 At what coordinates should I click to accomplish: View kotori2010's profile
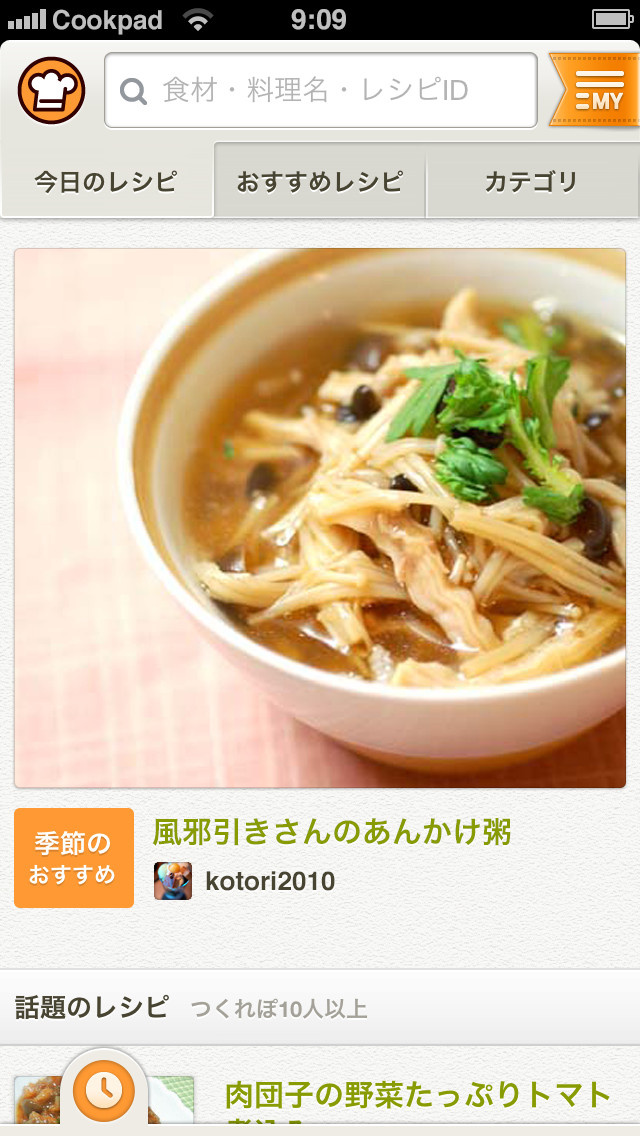coord(269,881)
